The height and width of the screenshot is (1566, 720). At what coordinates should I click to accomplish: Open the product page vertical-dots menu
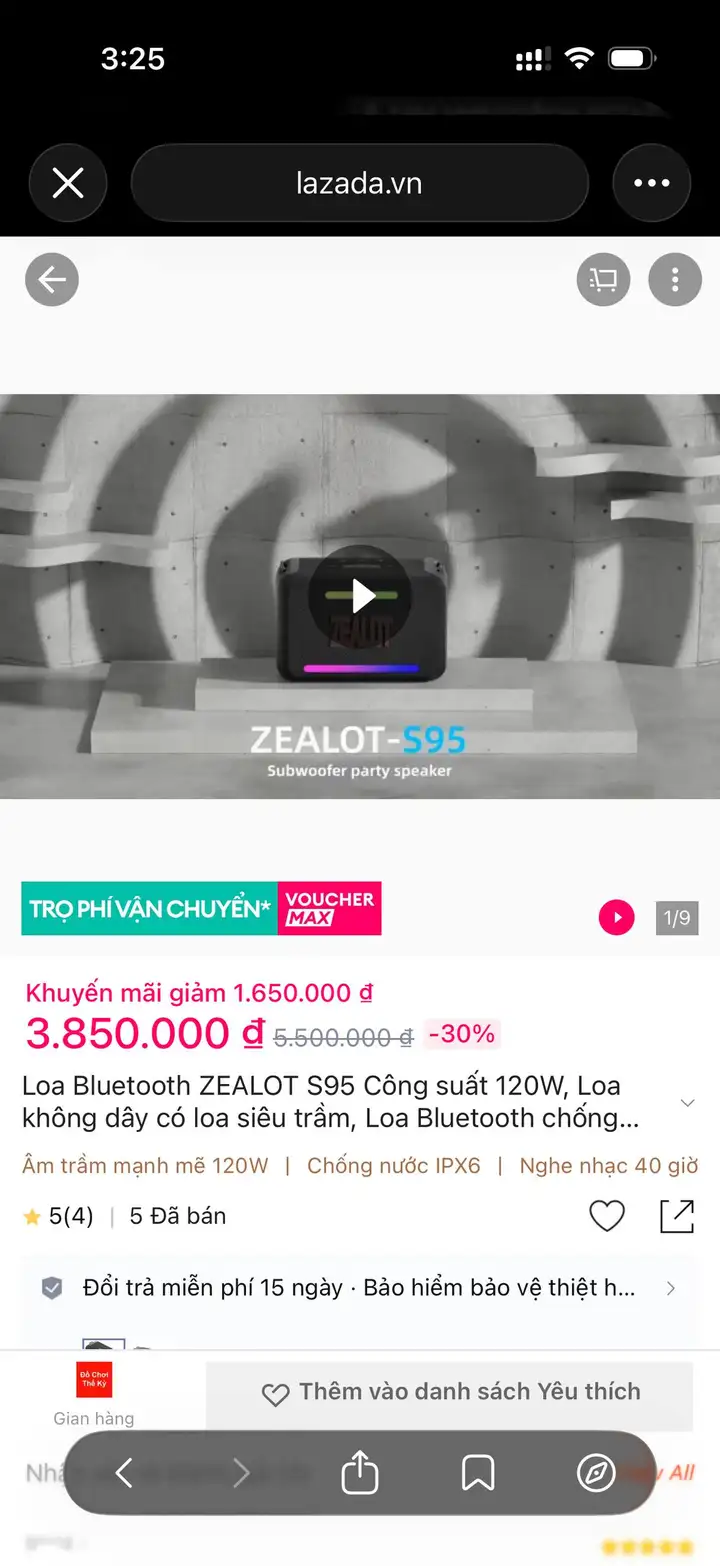(x=675, y=280)
